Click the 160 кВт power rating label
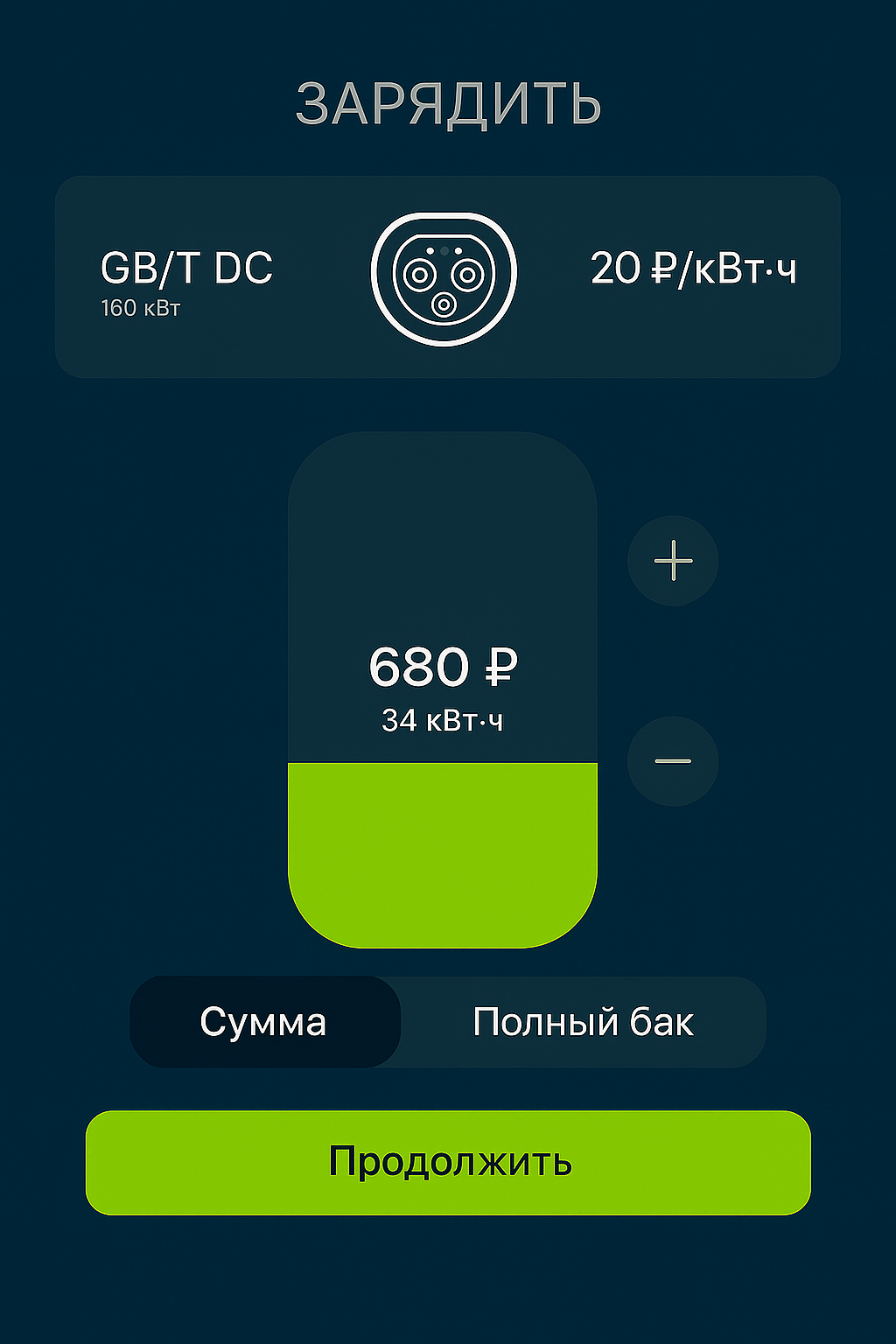The width and height of the screenshot is (896, 1344). [x=140, y=307]
